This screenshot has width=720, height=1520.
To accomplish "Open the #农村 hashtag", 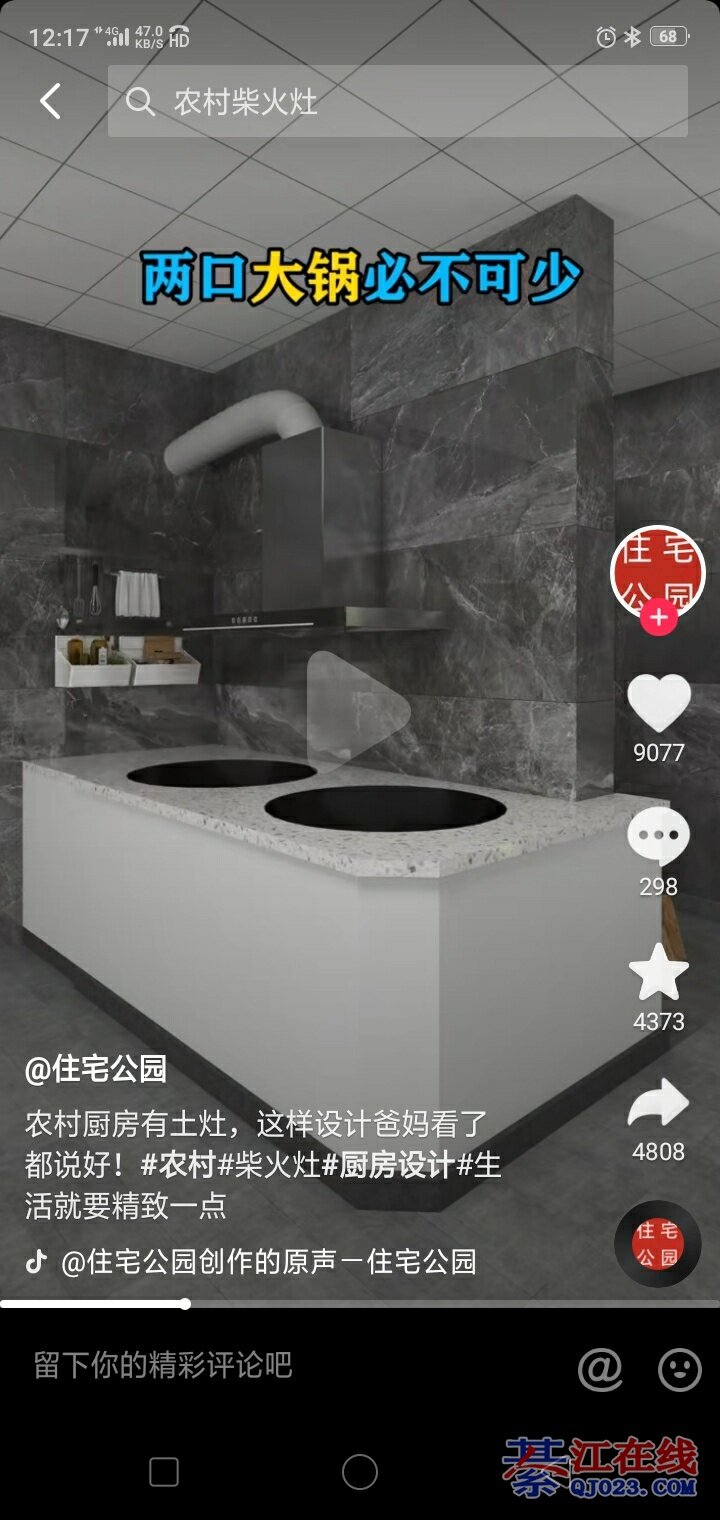I will [x=178, y=1165].
